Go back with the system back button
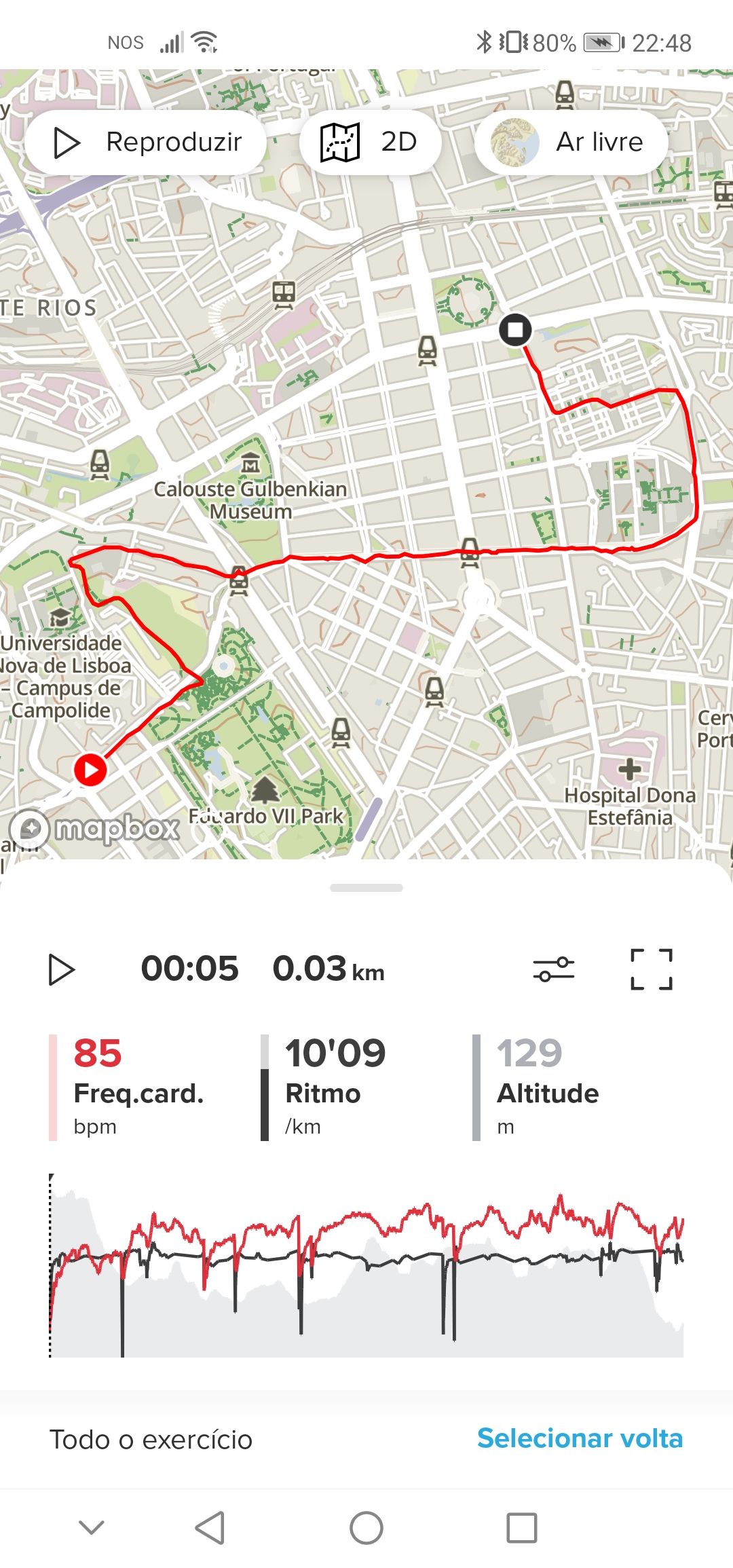Screen dimensions: 733x1568 click(210, 1528)
